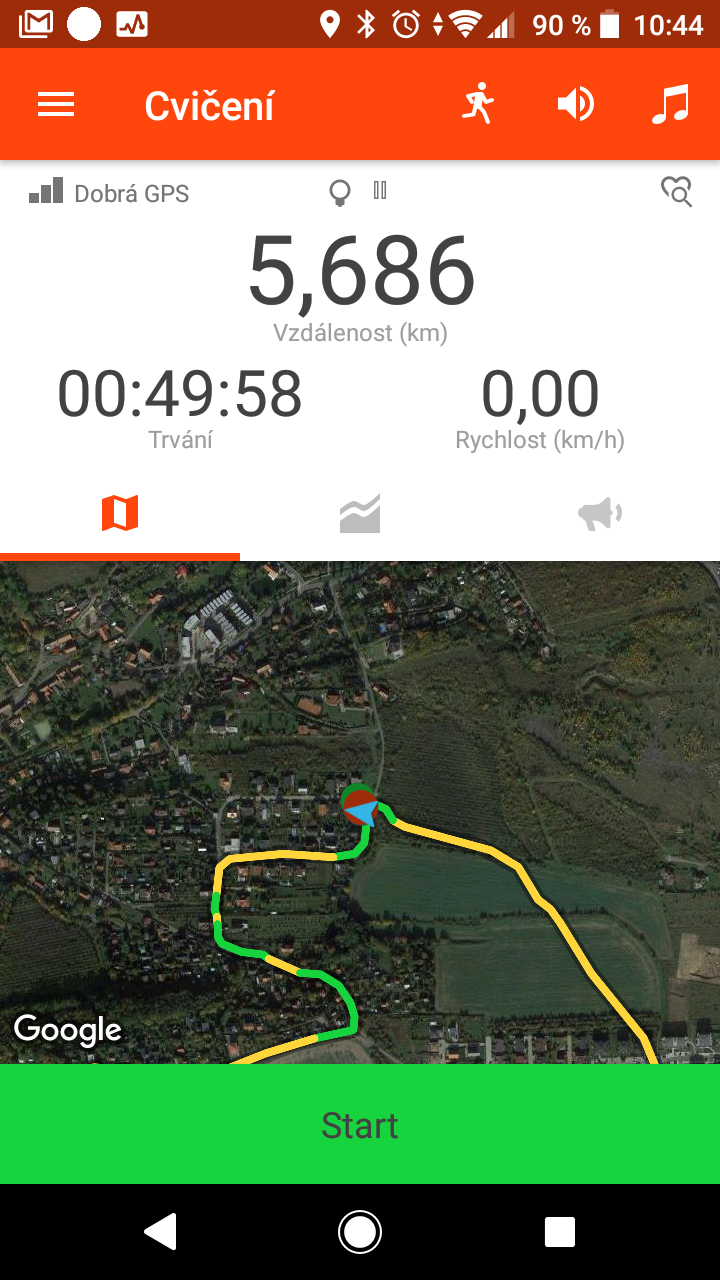This screenshot has height=1280, width=720.
Task: Tap the heart rate sensor search icon
Action: click(x=677, y=191)
